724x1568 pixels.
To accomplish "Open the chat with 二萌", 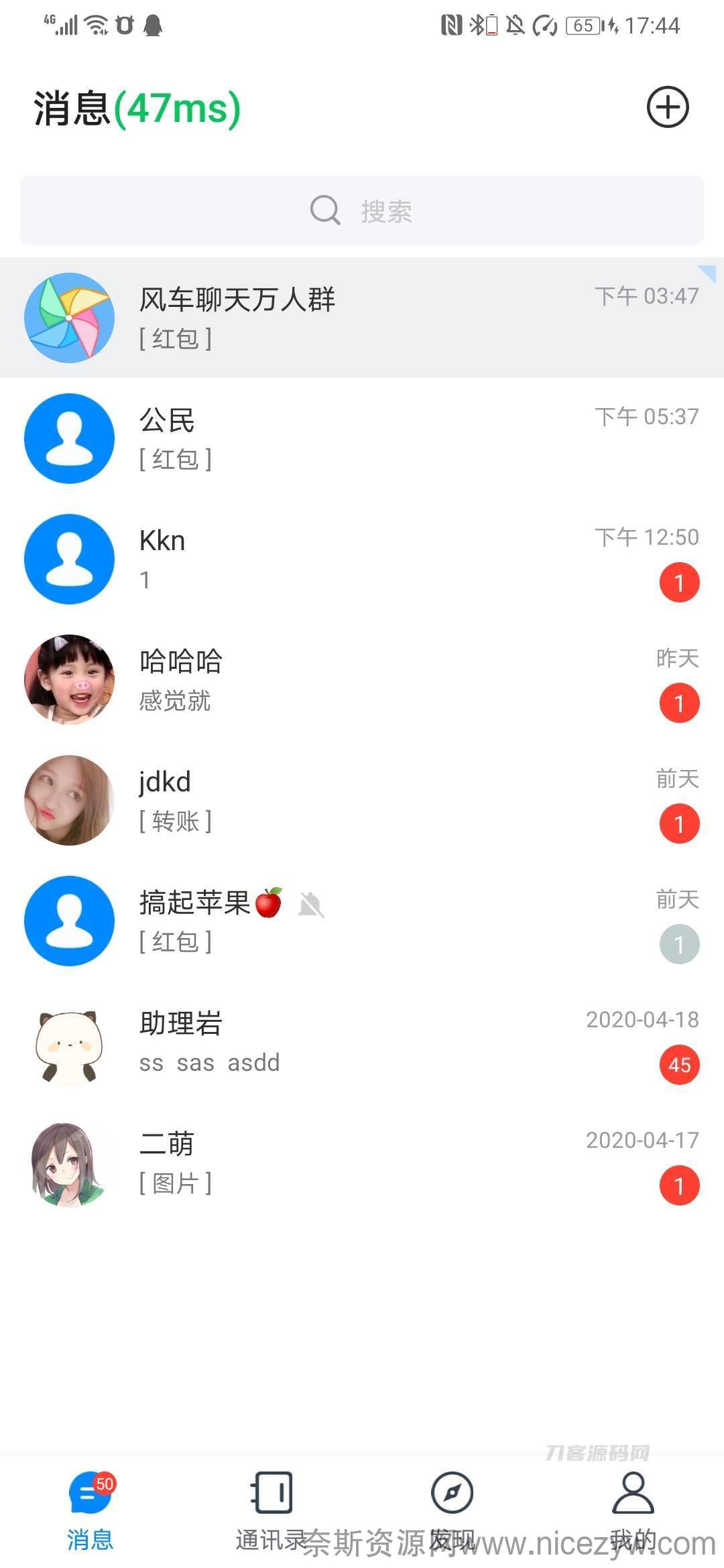I will click(362, 1162).
